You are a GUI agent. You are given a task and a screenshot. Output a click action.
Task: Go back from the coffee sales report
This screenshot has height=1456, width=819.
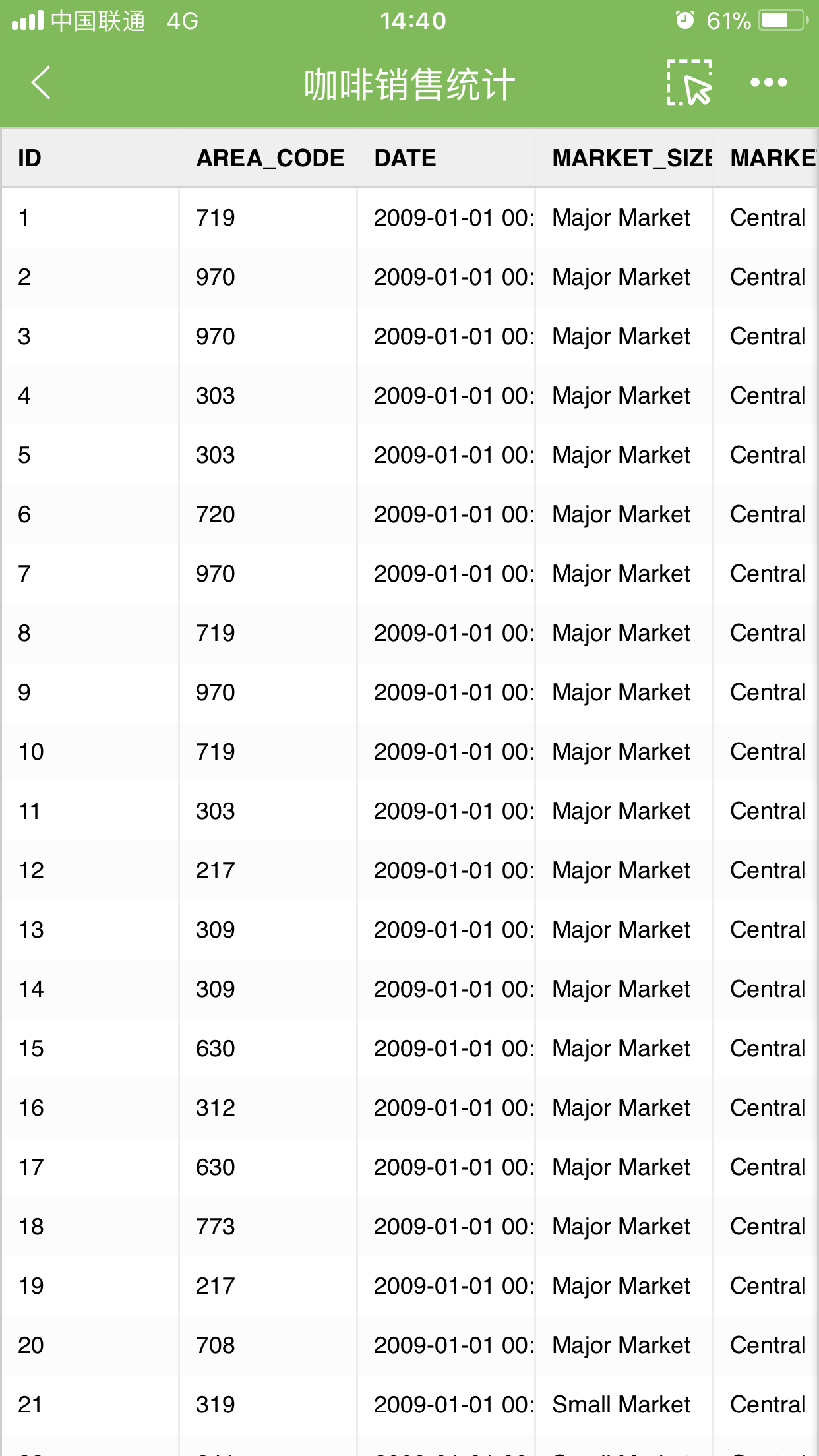click(41, 83)
